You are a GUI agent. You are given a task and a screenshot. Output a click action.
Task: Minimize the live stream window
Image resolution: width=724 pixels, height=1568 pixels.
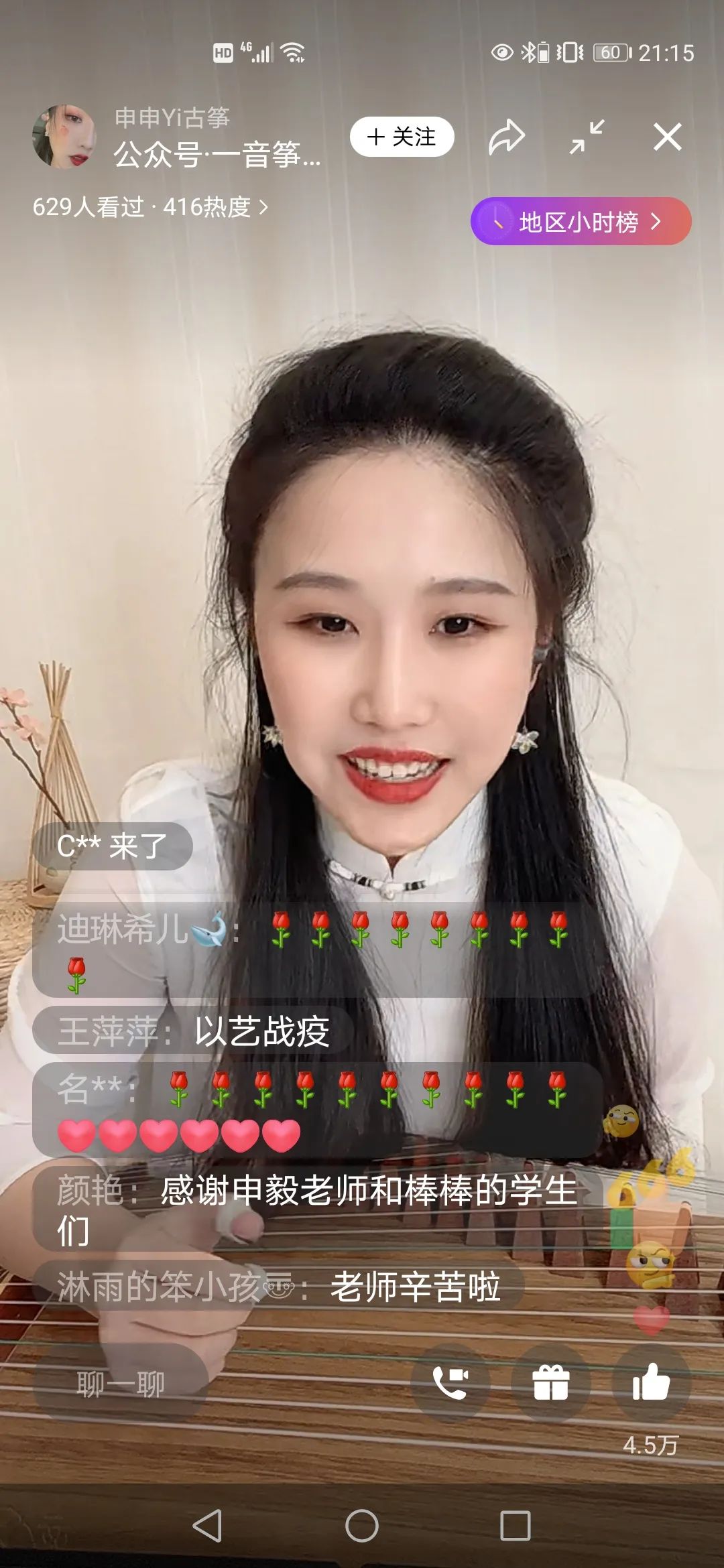[x=587, y=137]
